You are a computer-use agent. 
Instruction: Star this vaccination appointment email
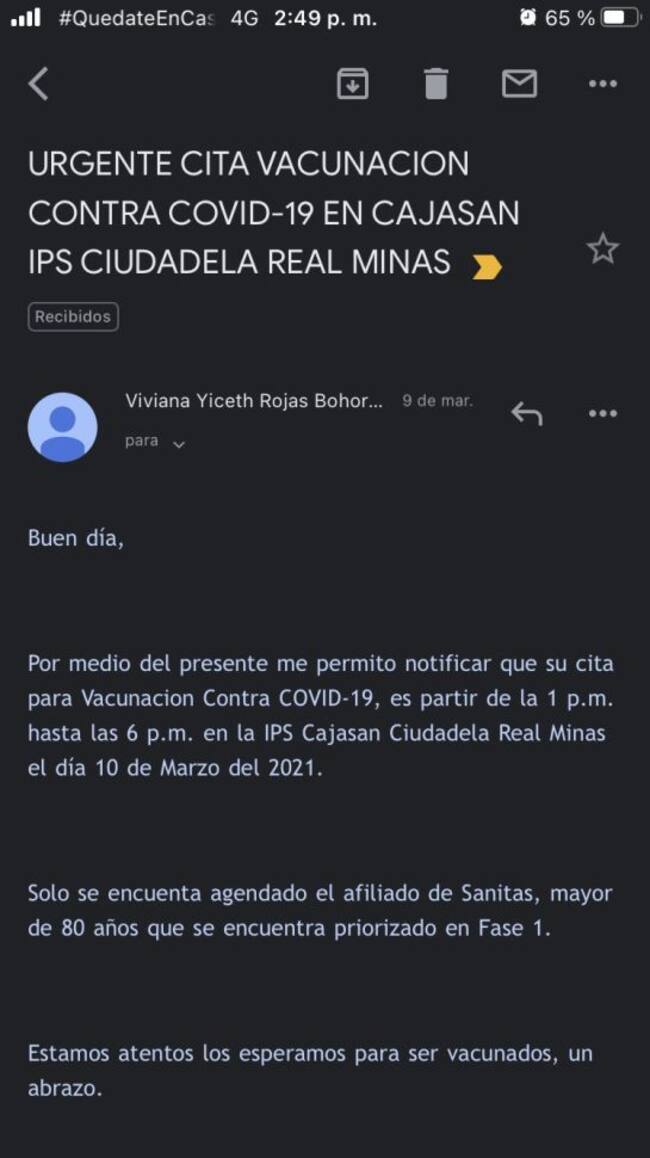click(602, 249)
